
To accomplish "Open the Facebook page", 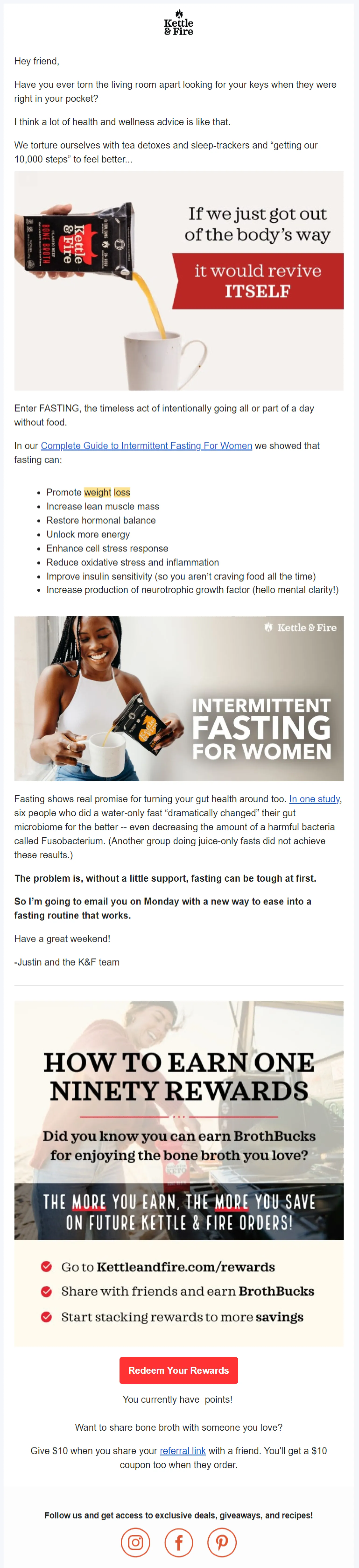I will coord(179,1542).
